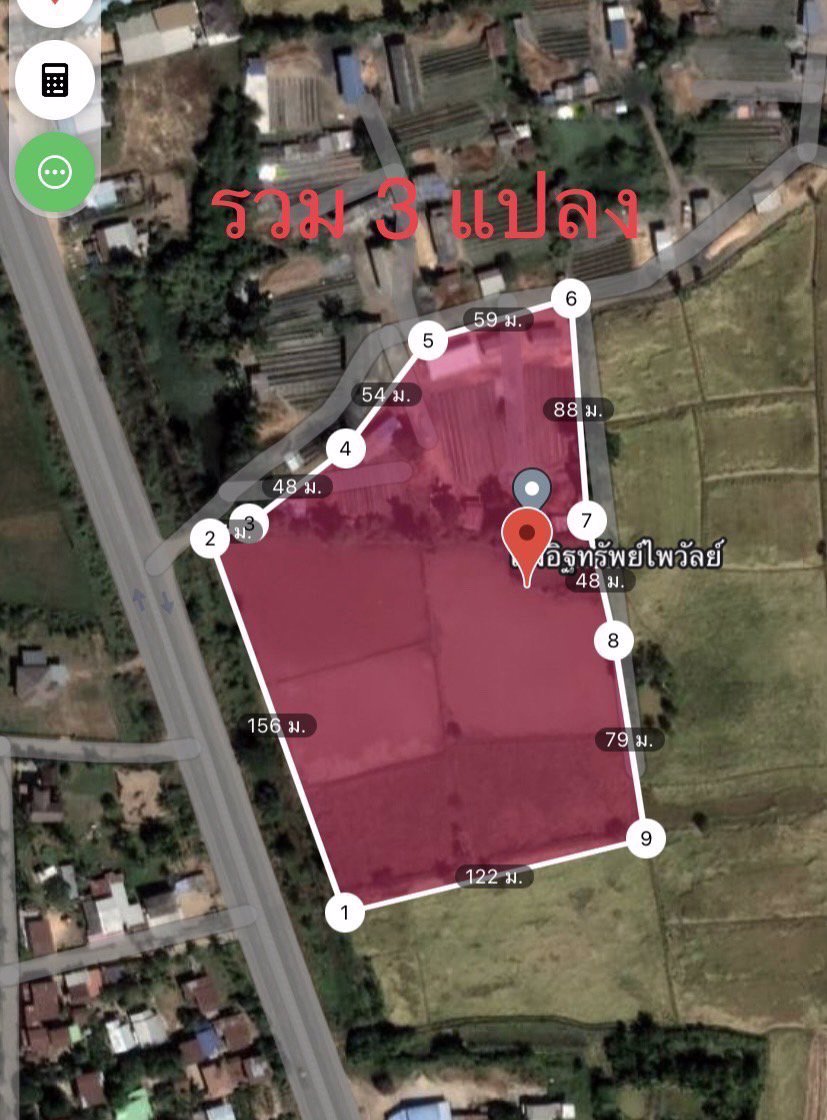This screenshot has width=827, height=1120.
Task: Select boundary point 1
Action: point(345,912)
